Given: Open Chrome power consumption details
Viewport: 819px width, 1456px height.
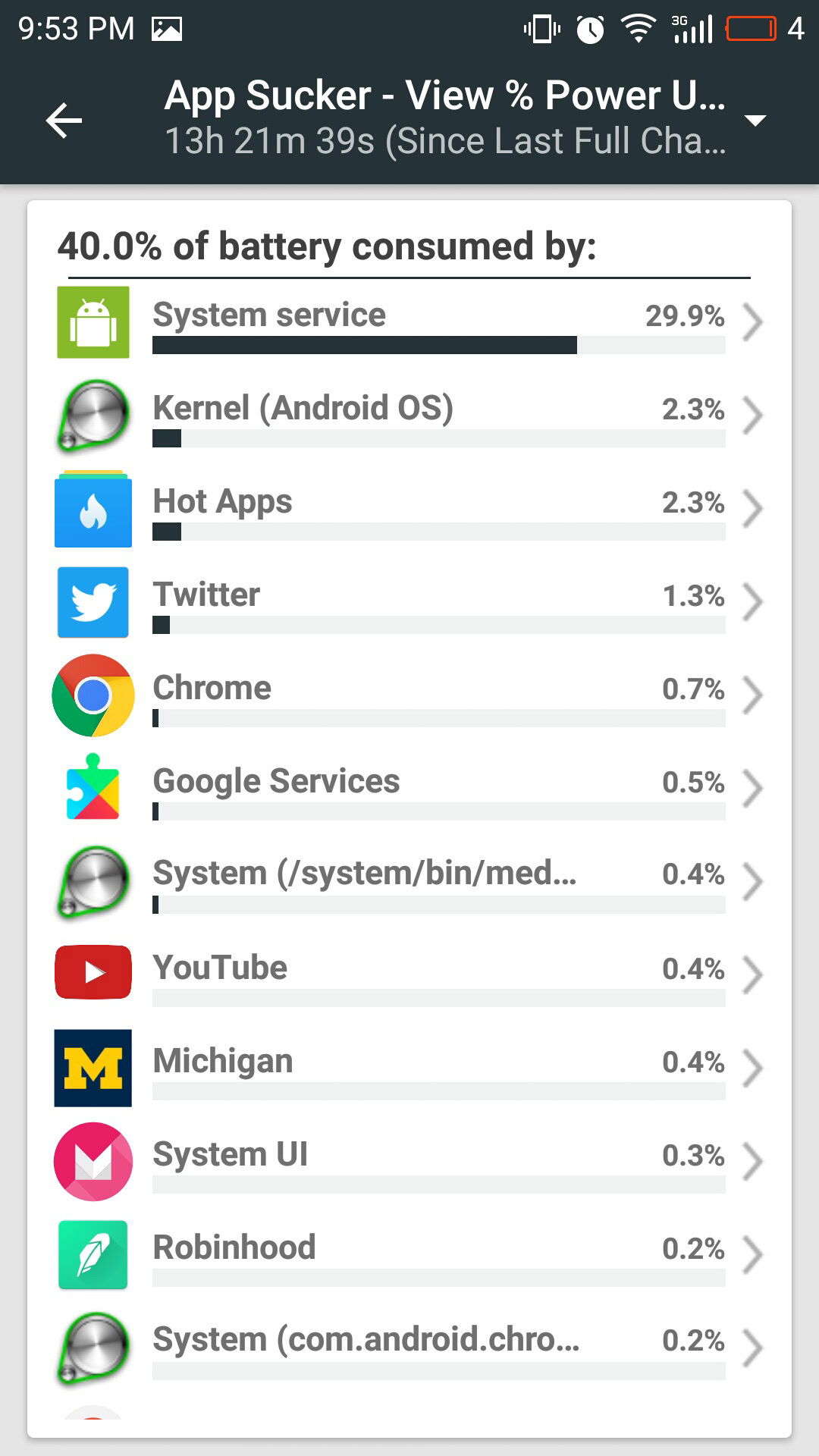Looking at the screenshot, I should tap(409, 695).
